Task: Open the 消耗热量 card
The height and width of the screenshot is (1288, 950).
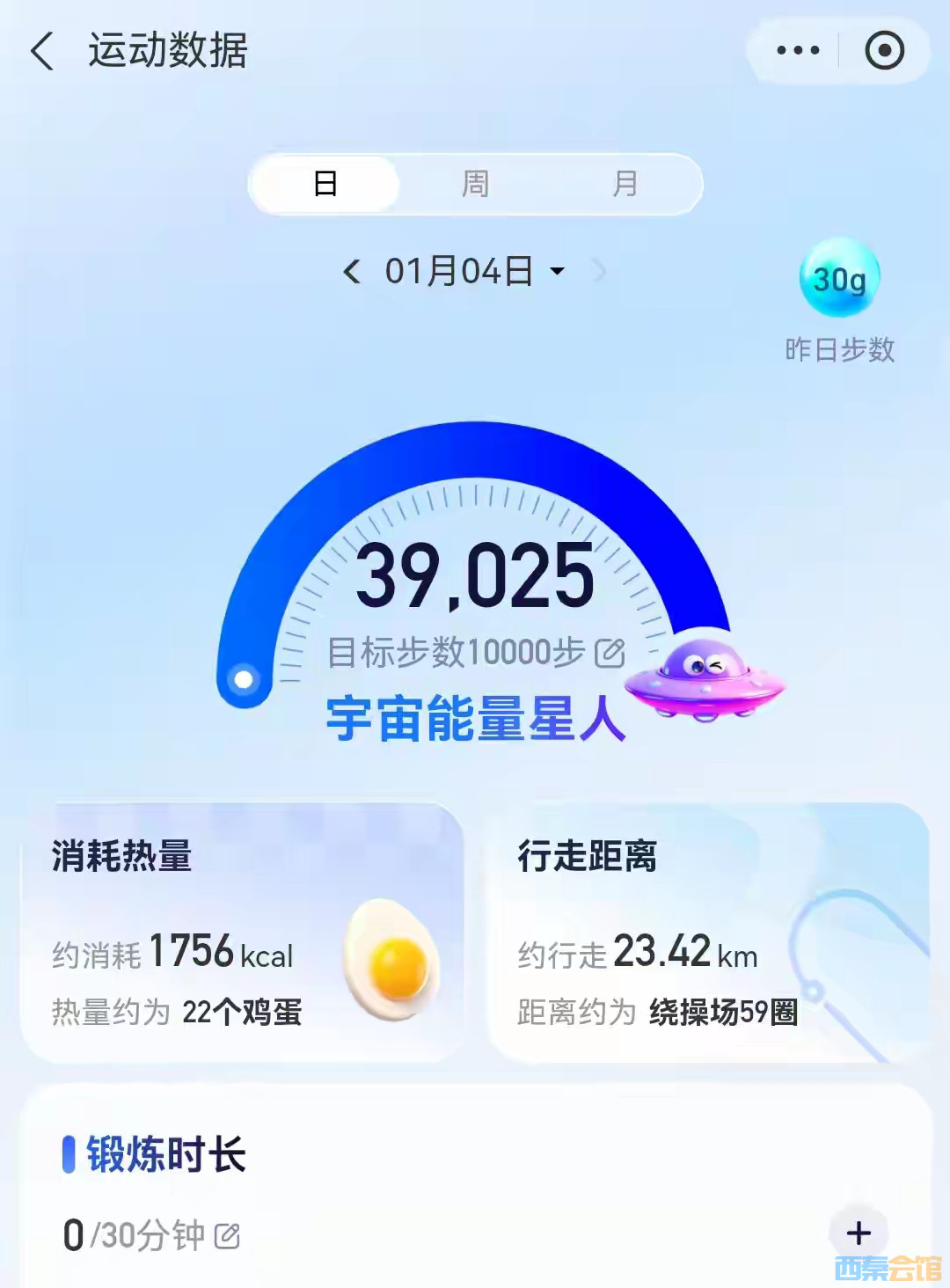Action: tap(242, 933)
